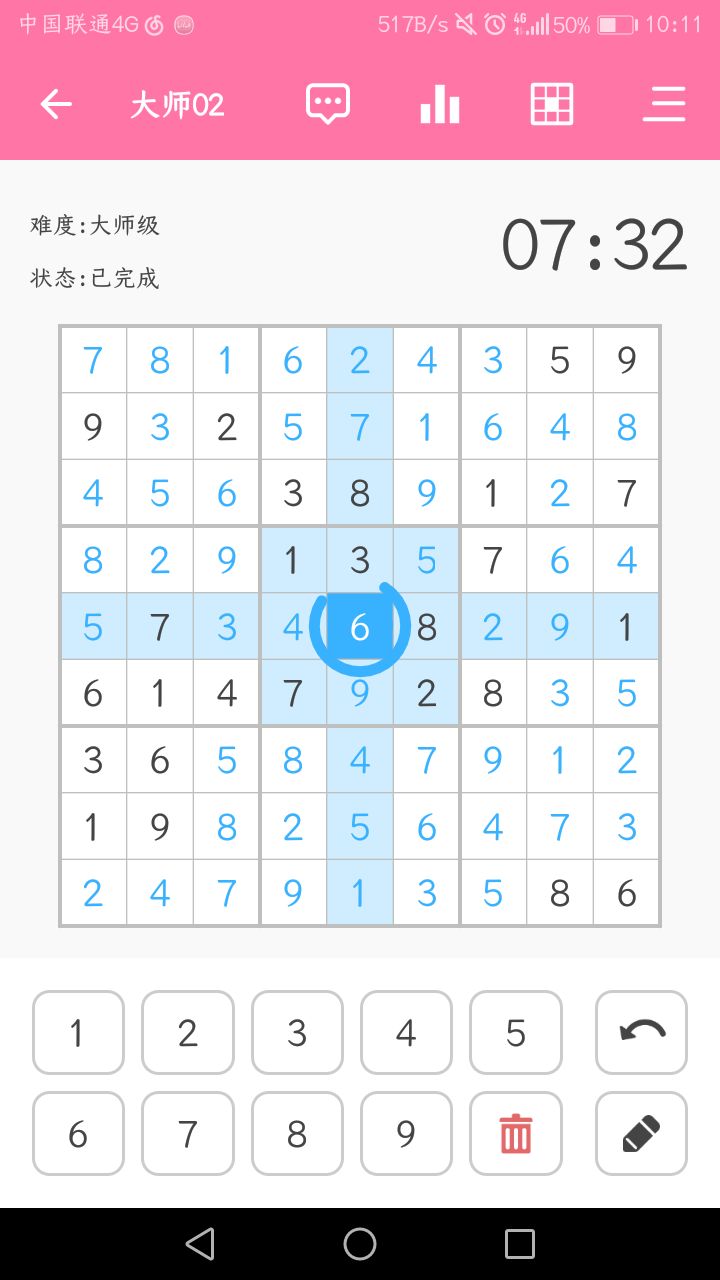Viewport: 720px width, 1280px height.
Task: Tap the back arrow to exit puzzle
Action: click(55, 103)
